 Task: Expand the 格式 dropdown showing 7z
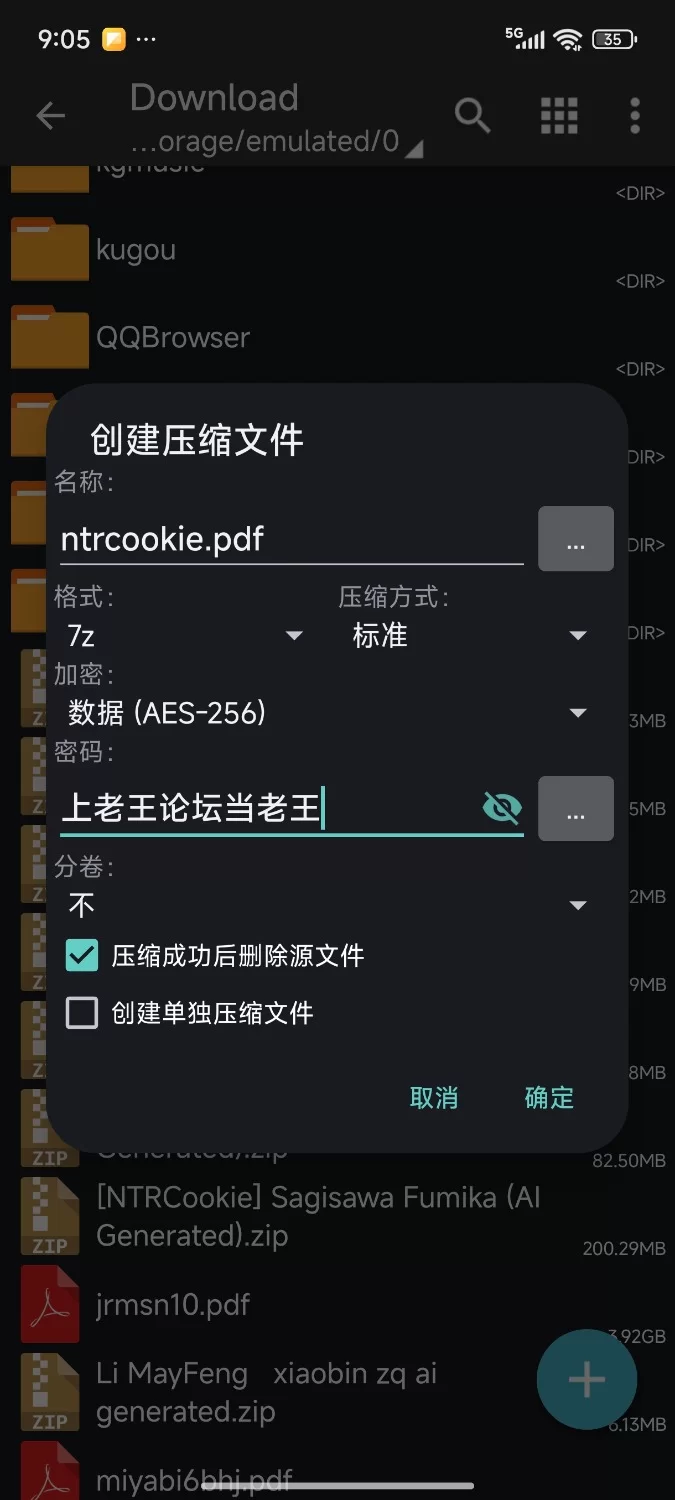pos(184,635)
